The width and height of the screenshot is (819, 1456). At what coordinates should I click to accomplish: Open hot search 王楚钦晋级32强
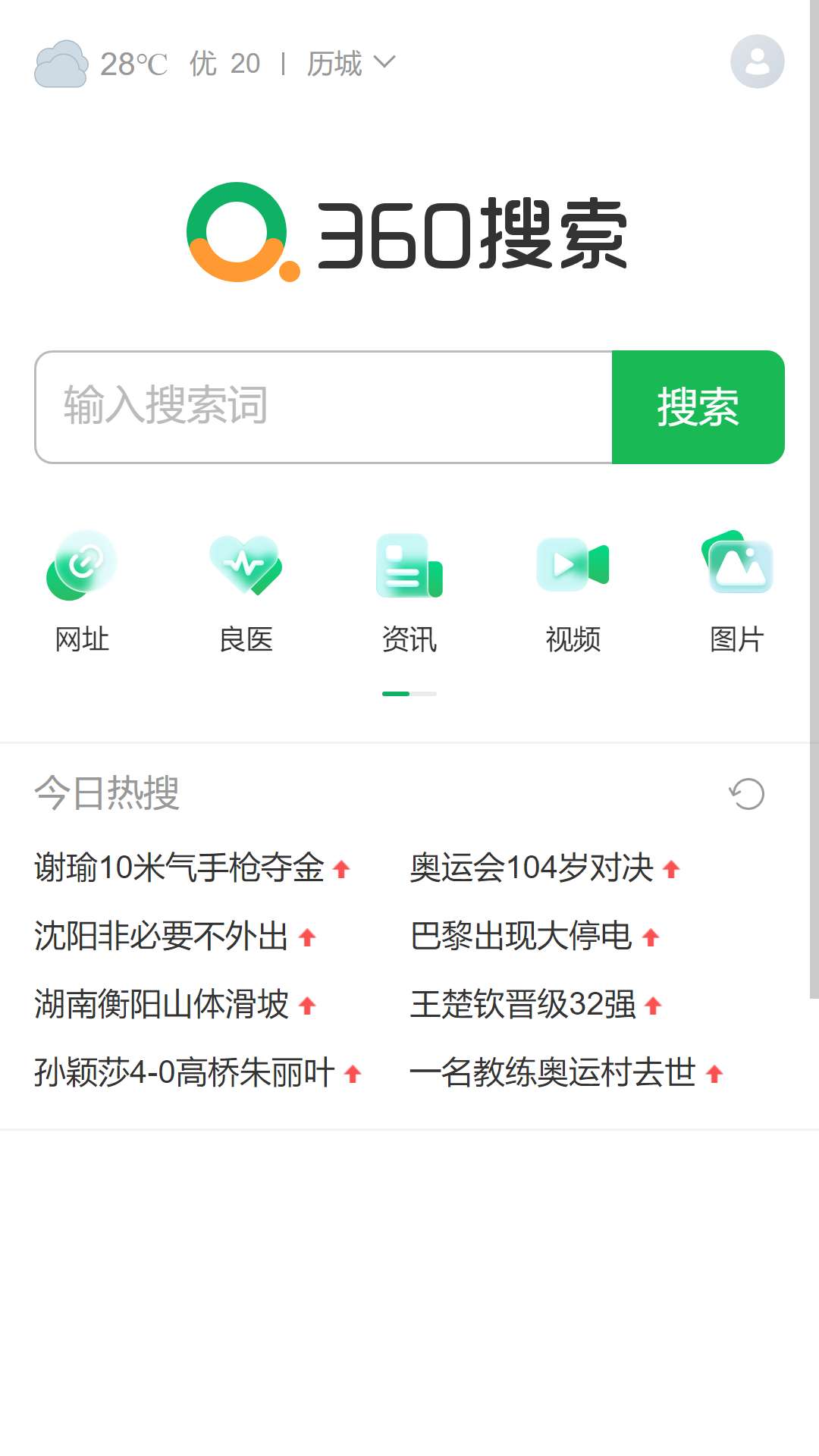click(522, 1004)
